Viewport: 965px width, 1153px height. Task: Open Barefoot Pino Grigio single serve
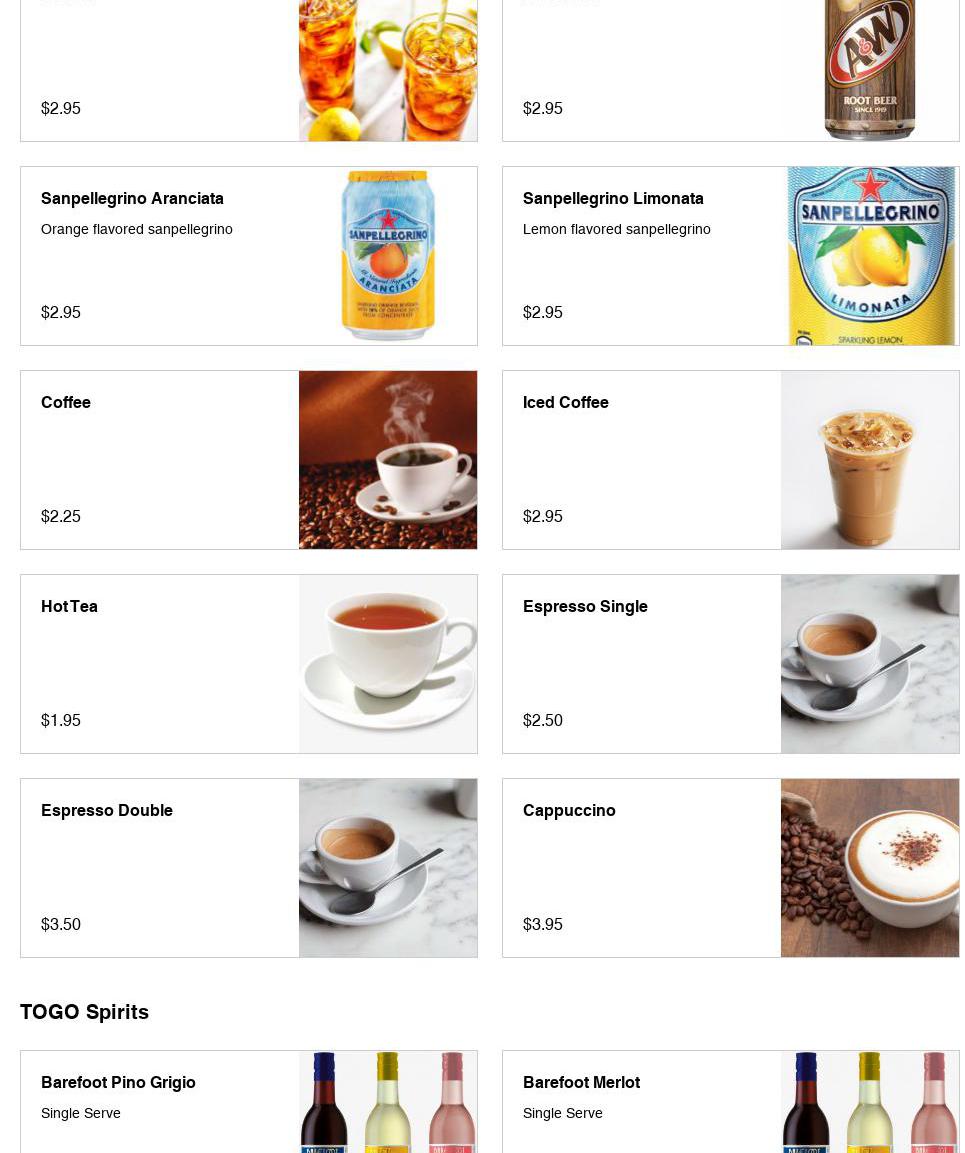[248, 1100]
